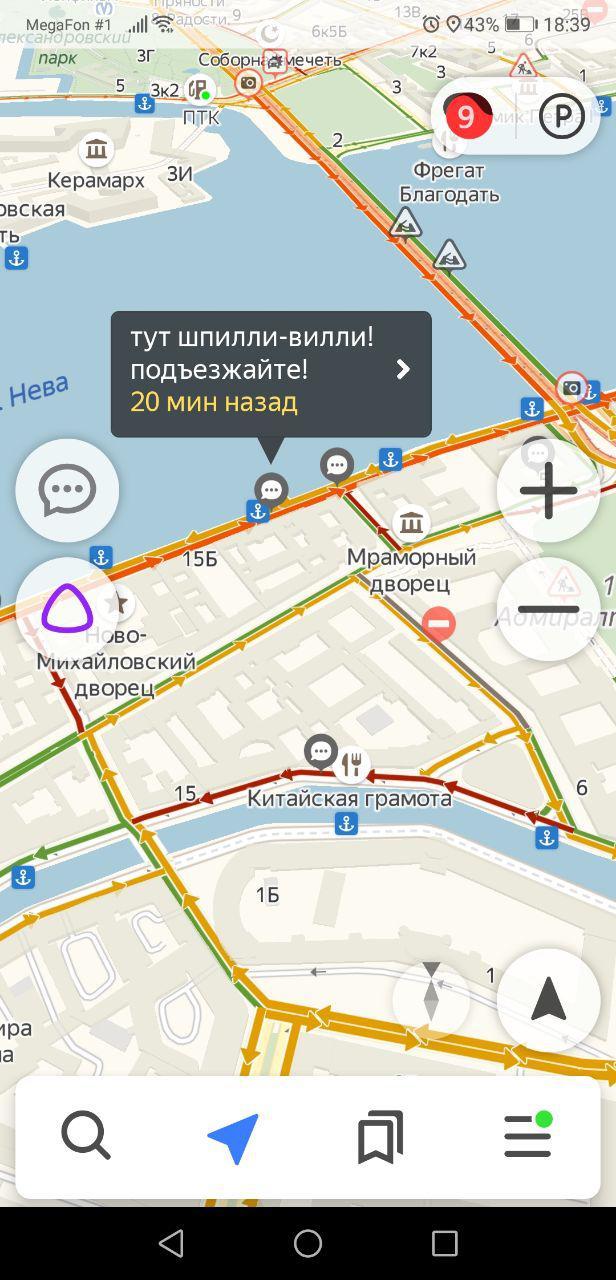This screenshot has height=1280, width=616.
Task: Open search in the bottom bar
Action: tap(86, 1137)
